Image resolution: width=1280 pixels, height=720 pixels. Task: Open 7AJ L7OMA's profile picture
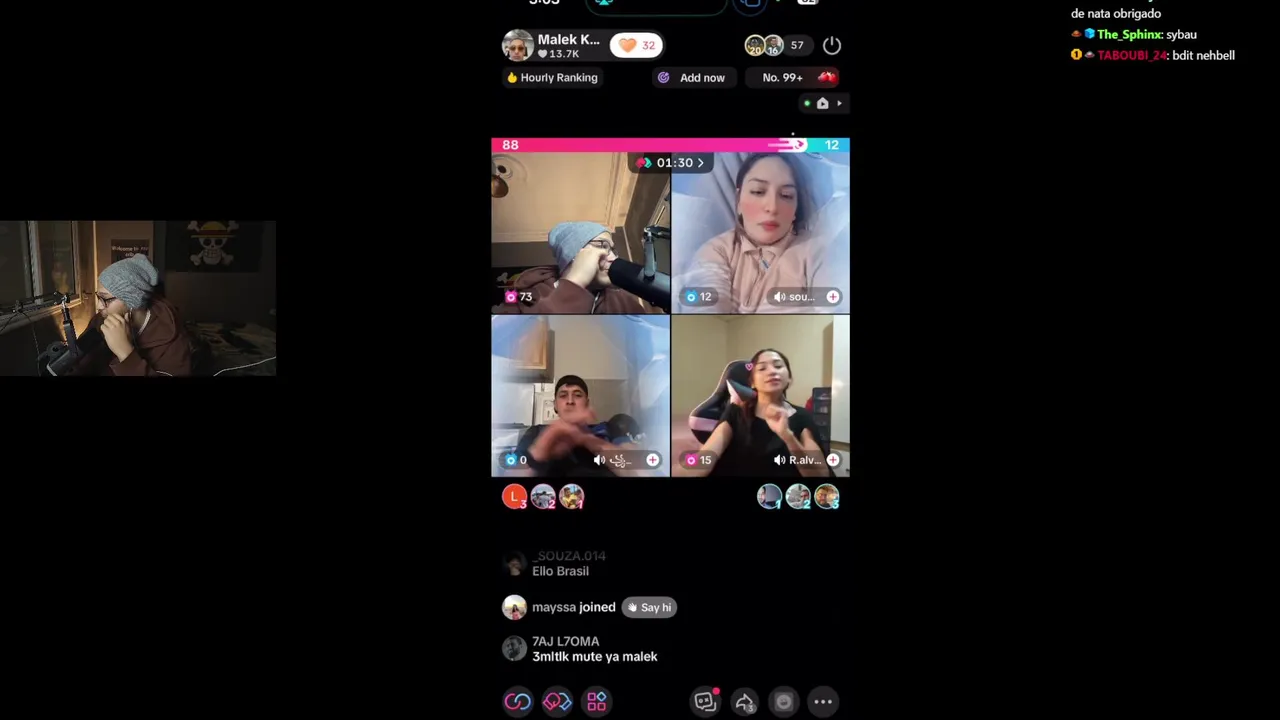click(514, 649)
